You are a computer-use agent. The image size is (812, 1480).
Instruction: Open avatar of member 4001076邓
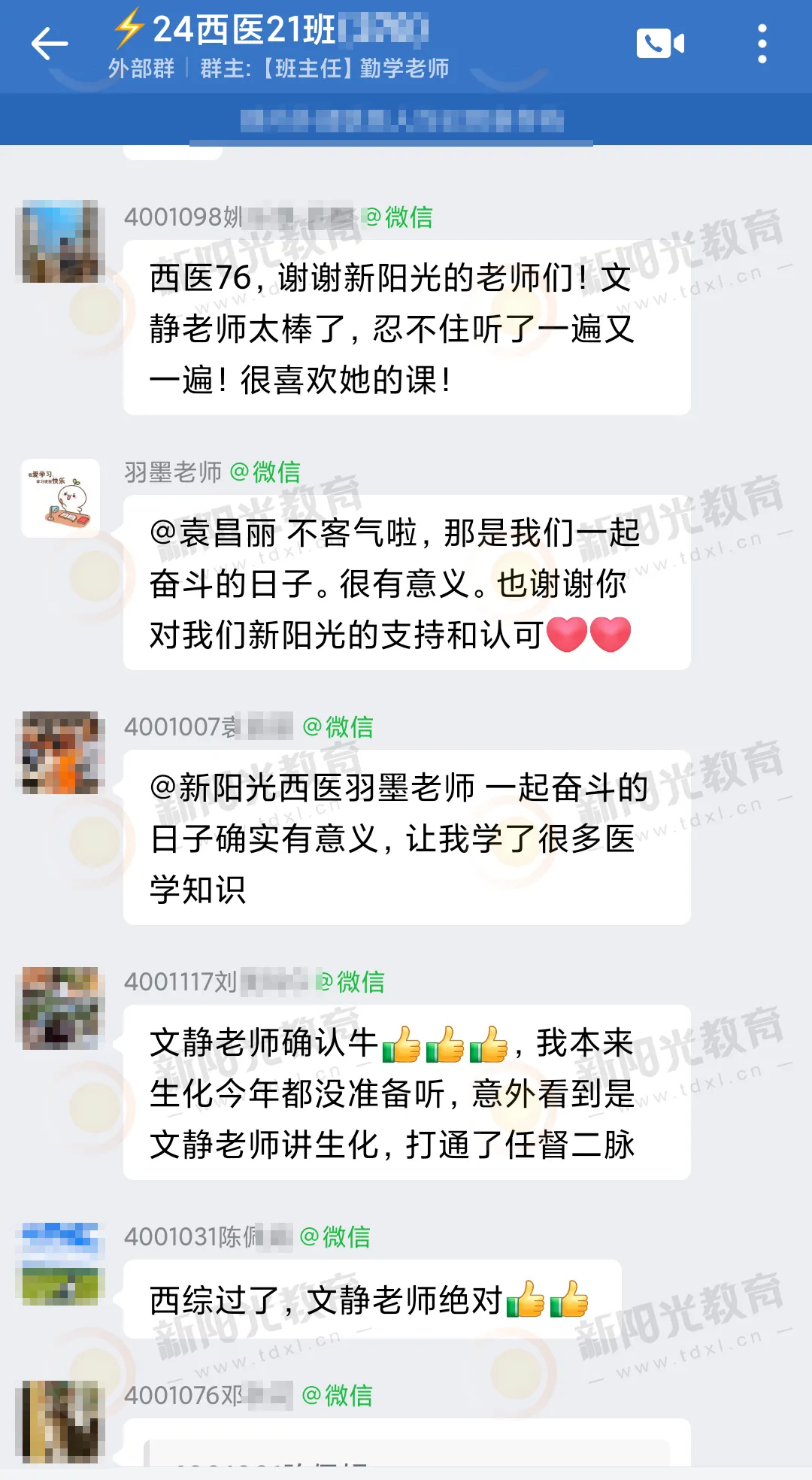tap(60, 1421)
